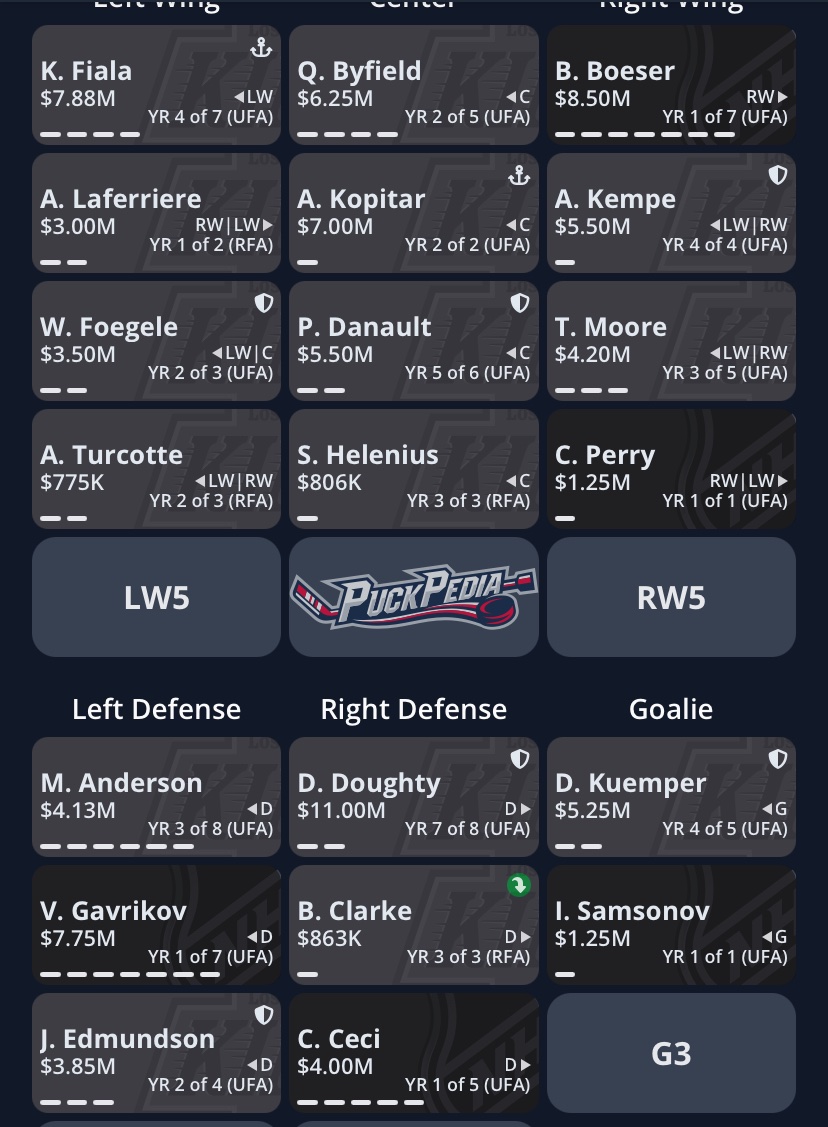Open K. Fiala's player card

156,86
